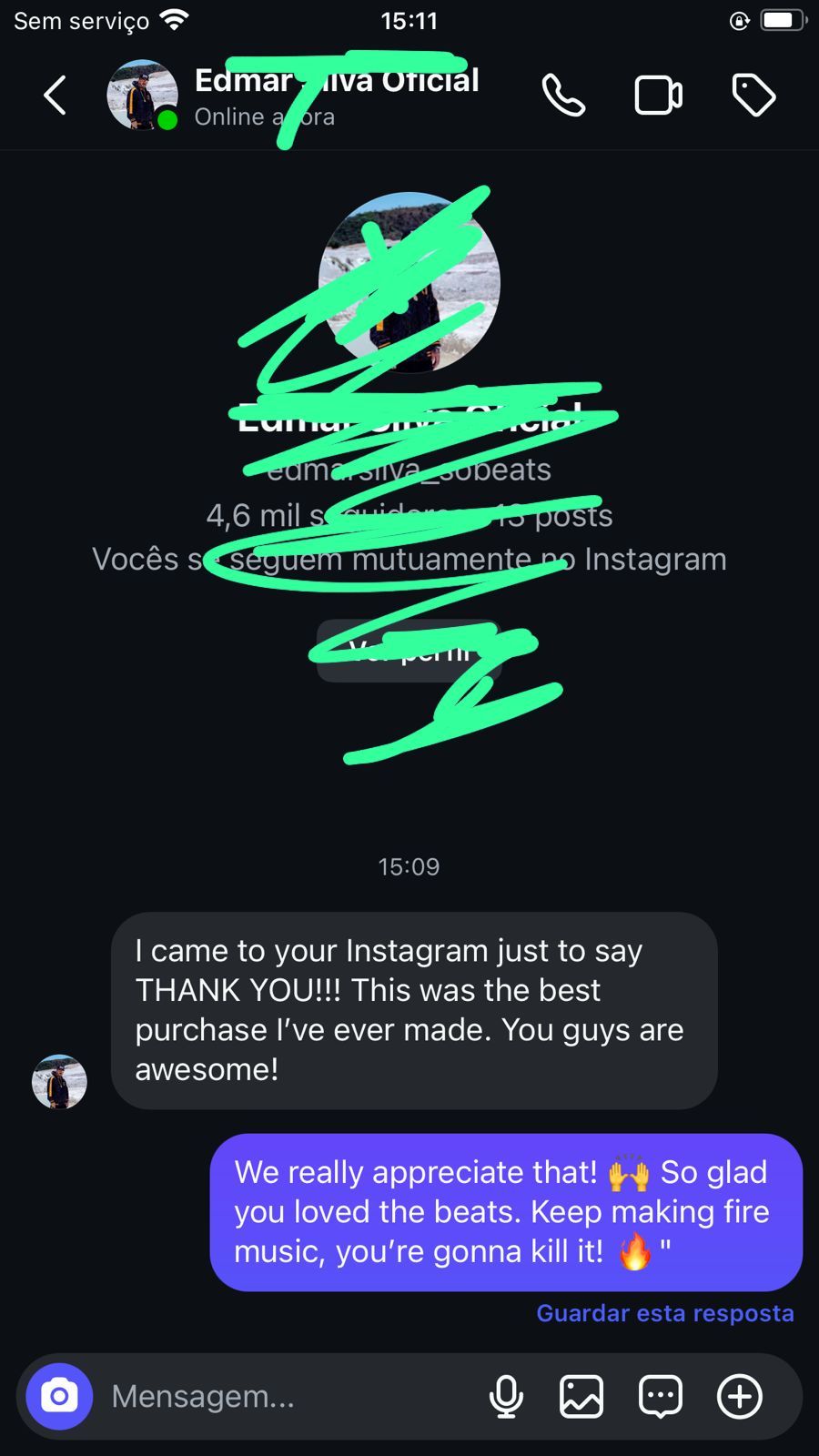Open the camera from the message bar
The width and height of the screenshot is (819, 1456).
pos(59,1396)
